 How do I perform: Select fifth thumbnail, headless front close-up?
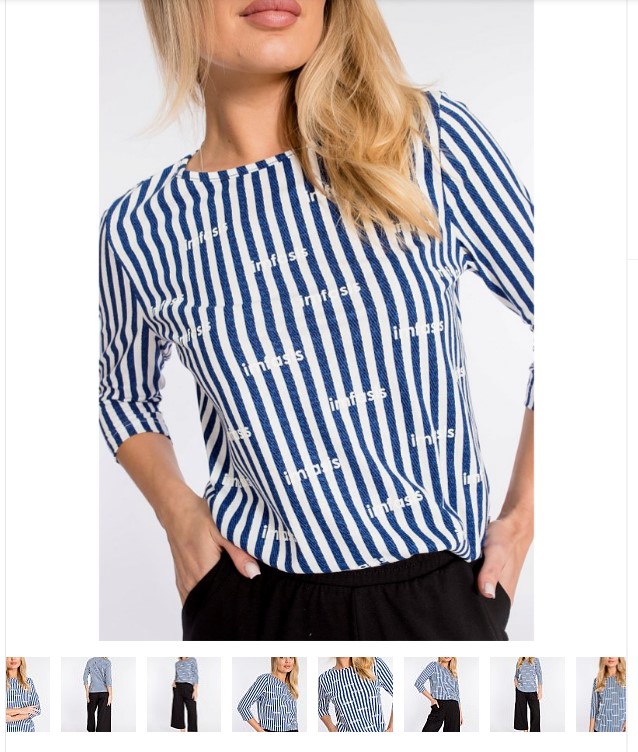355,694
